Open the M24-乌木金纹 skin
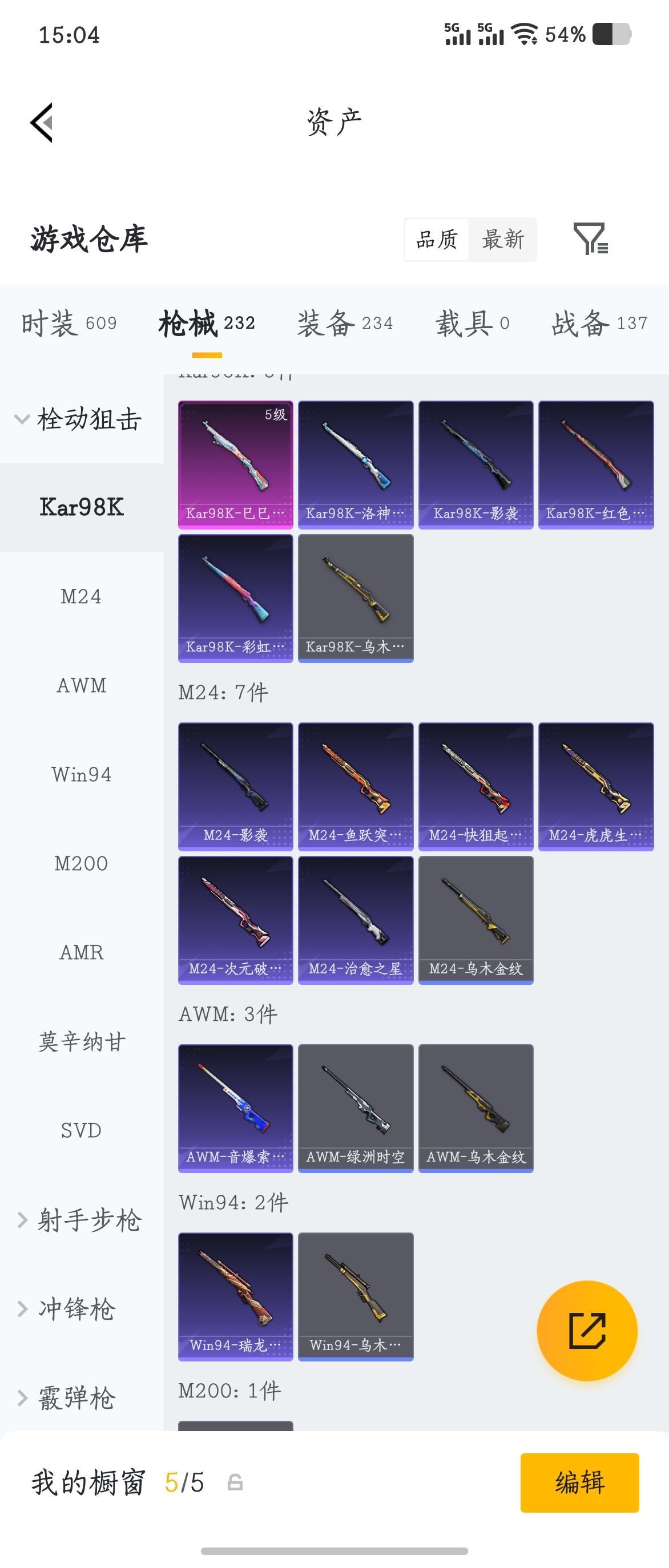This screenshot has height=1568, width=669. tap(475, 920)
